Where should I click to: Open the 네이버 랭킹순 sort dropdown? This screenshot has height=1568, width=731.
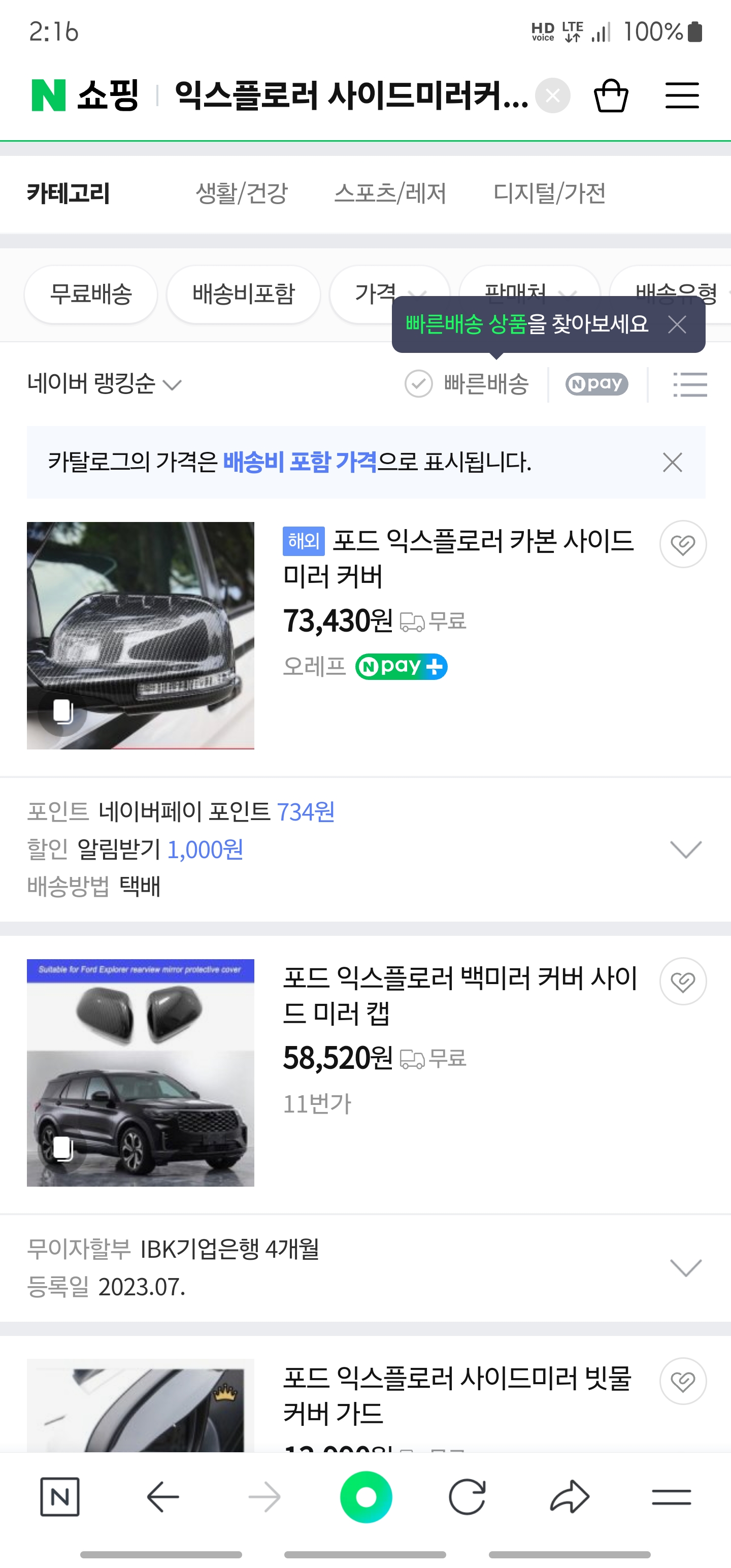pos(104,384)
